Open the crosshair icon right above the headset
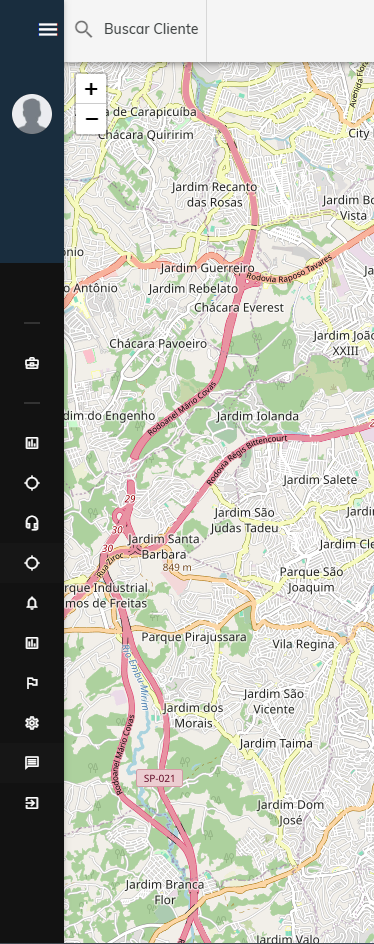374x944 pixels. pos(32,483)
